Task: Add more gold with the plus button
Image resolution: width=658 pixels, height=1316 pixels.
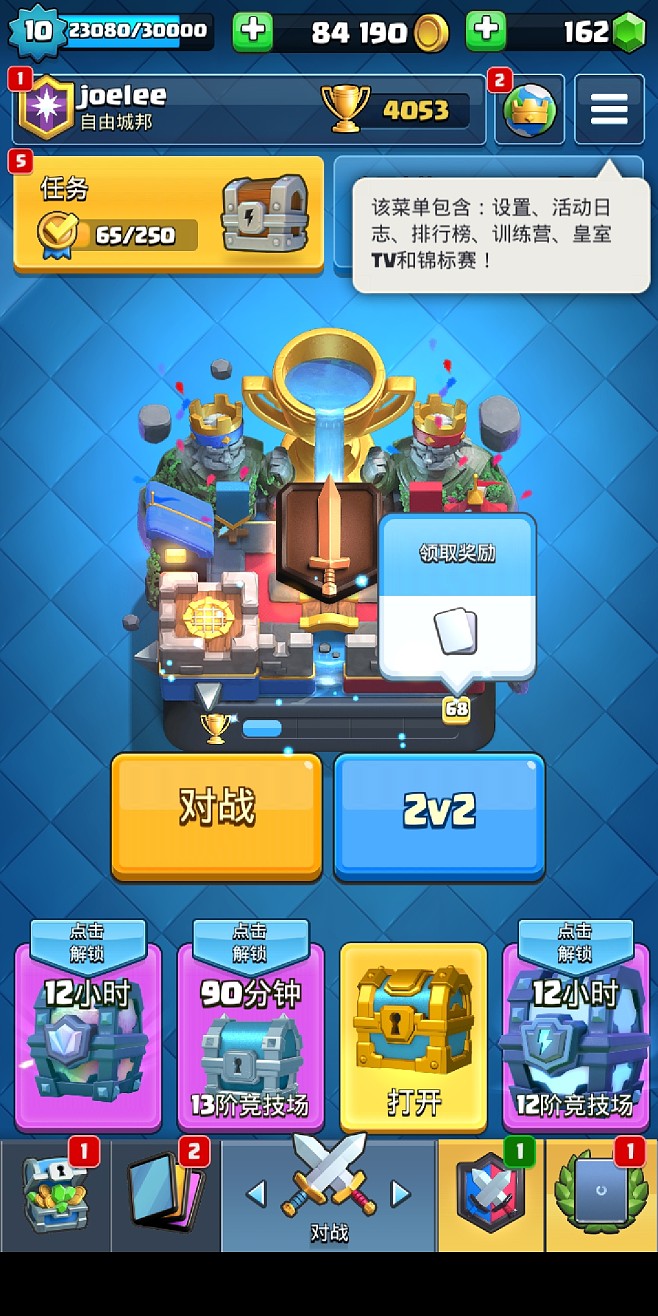Action: pyautogui.click(x=252, y=32)
